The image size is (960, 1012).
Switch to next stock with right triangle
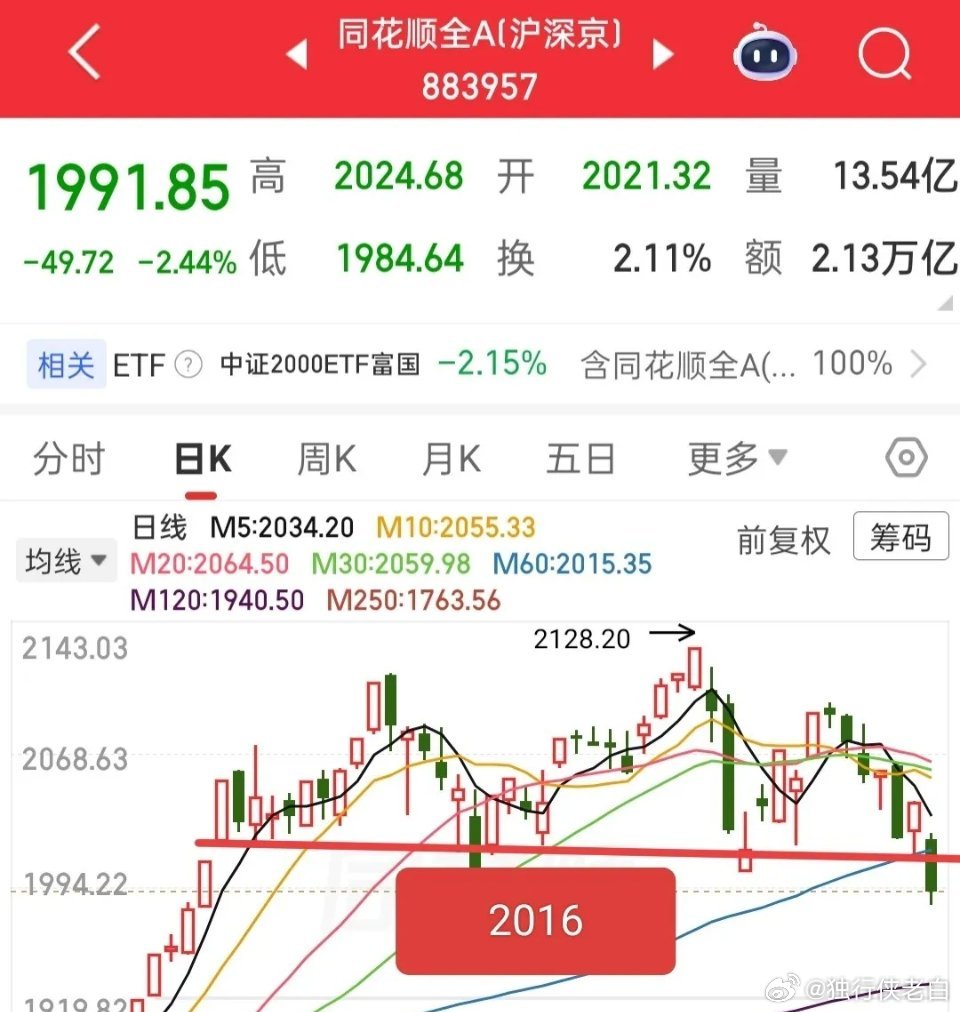pyautogui.click(x=663, y=55)
